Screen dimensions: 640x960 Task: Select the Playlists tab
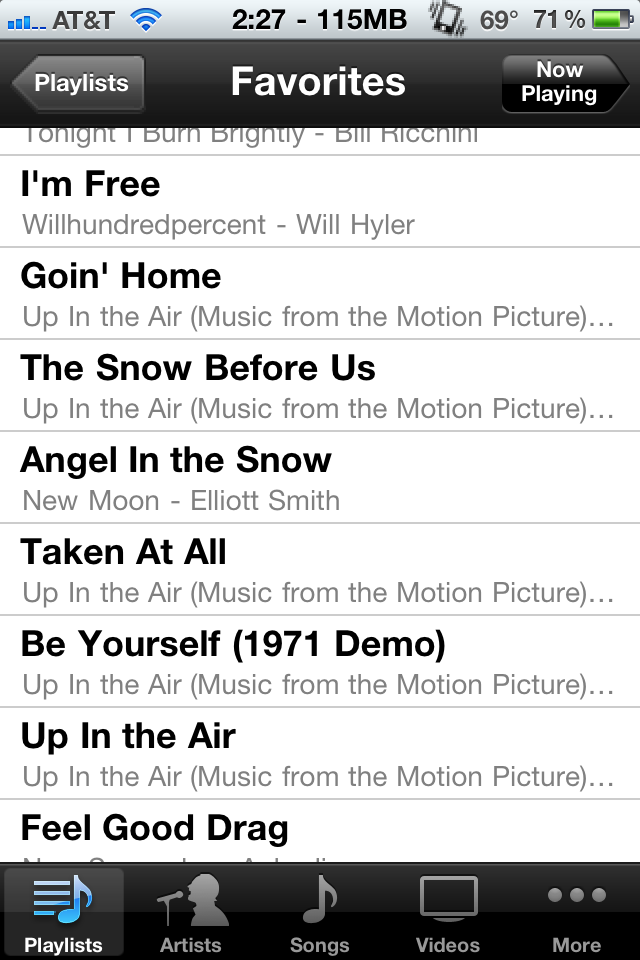coord(64,913)
